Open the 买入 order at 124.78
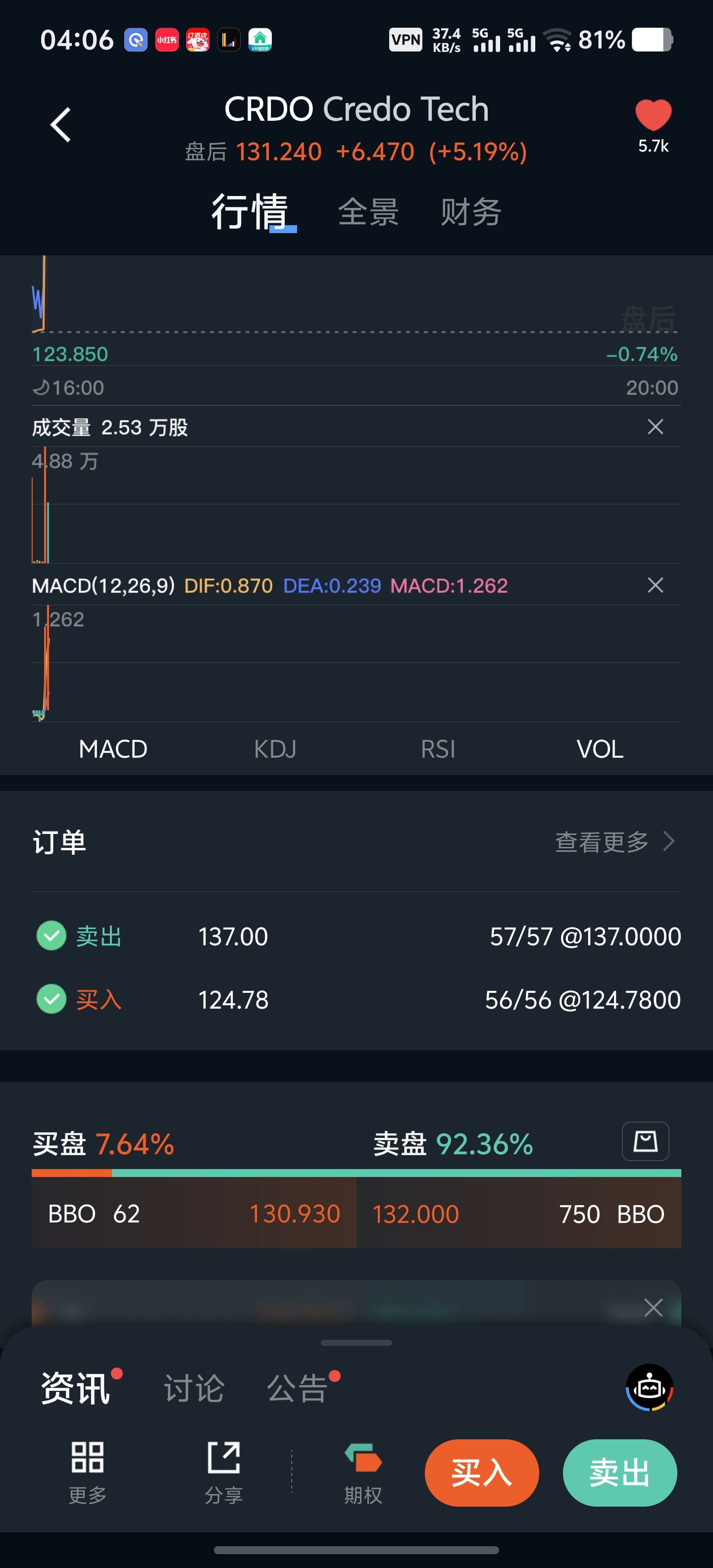713x1568 pixels. click(x=356, y=999)
